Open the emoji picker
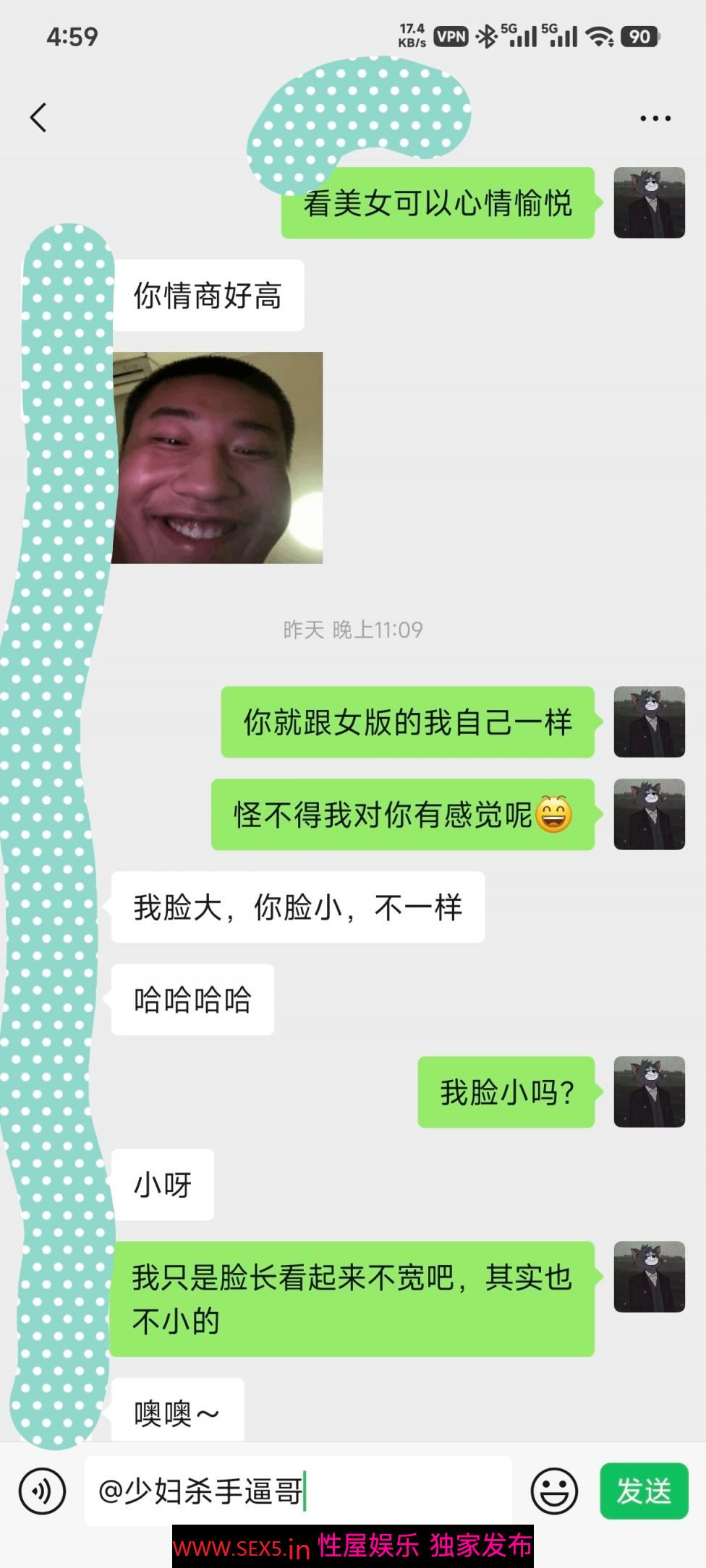 pos(554,1491)
